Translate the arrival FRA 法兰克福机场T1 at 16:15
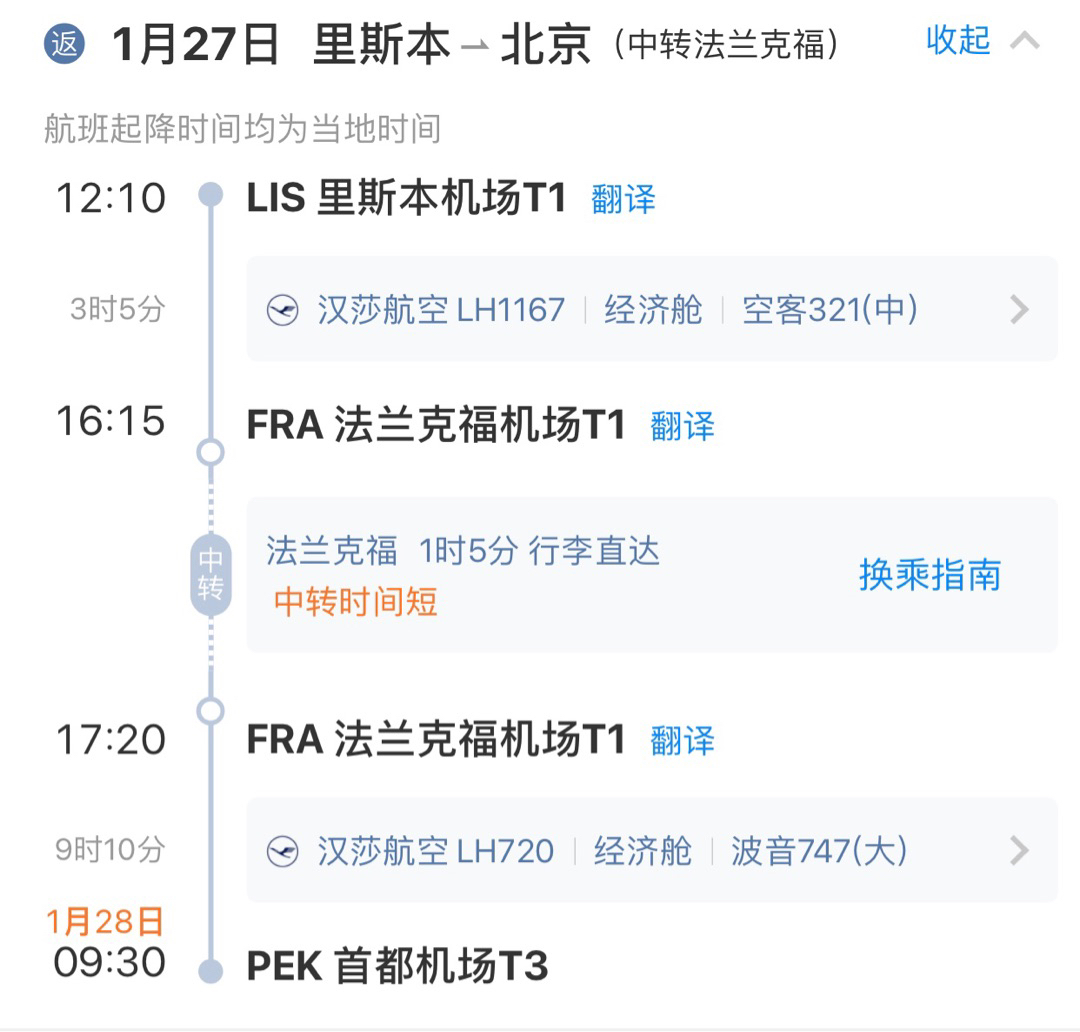This screenshot has width=1080, height=1032. [682, 426]
